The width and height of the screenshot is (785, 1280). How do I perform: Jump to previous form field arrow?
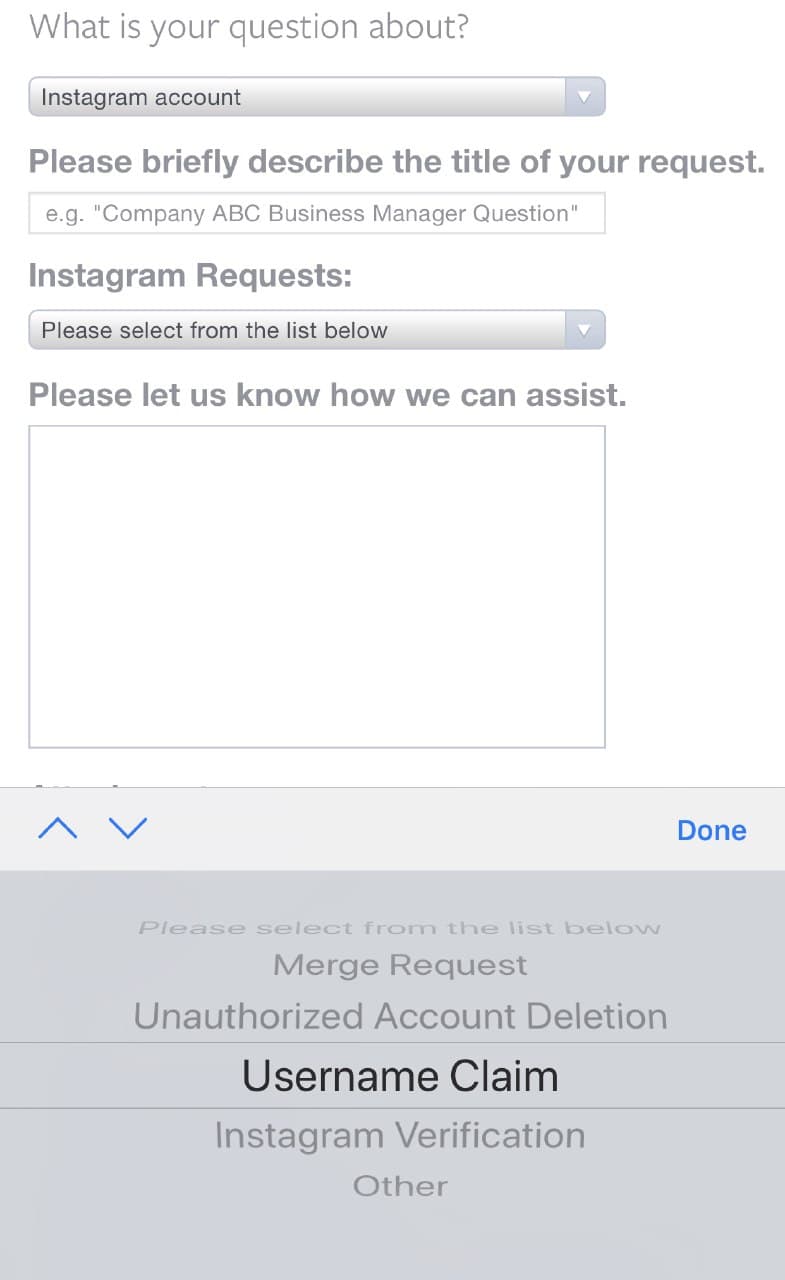click(57, 828)
